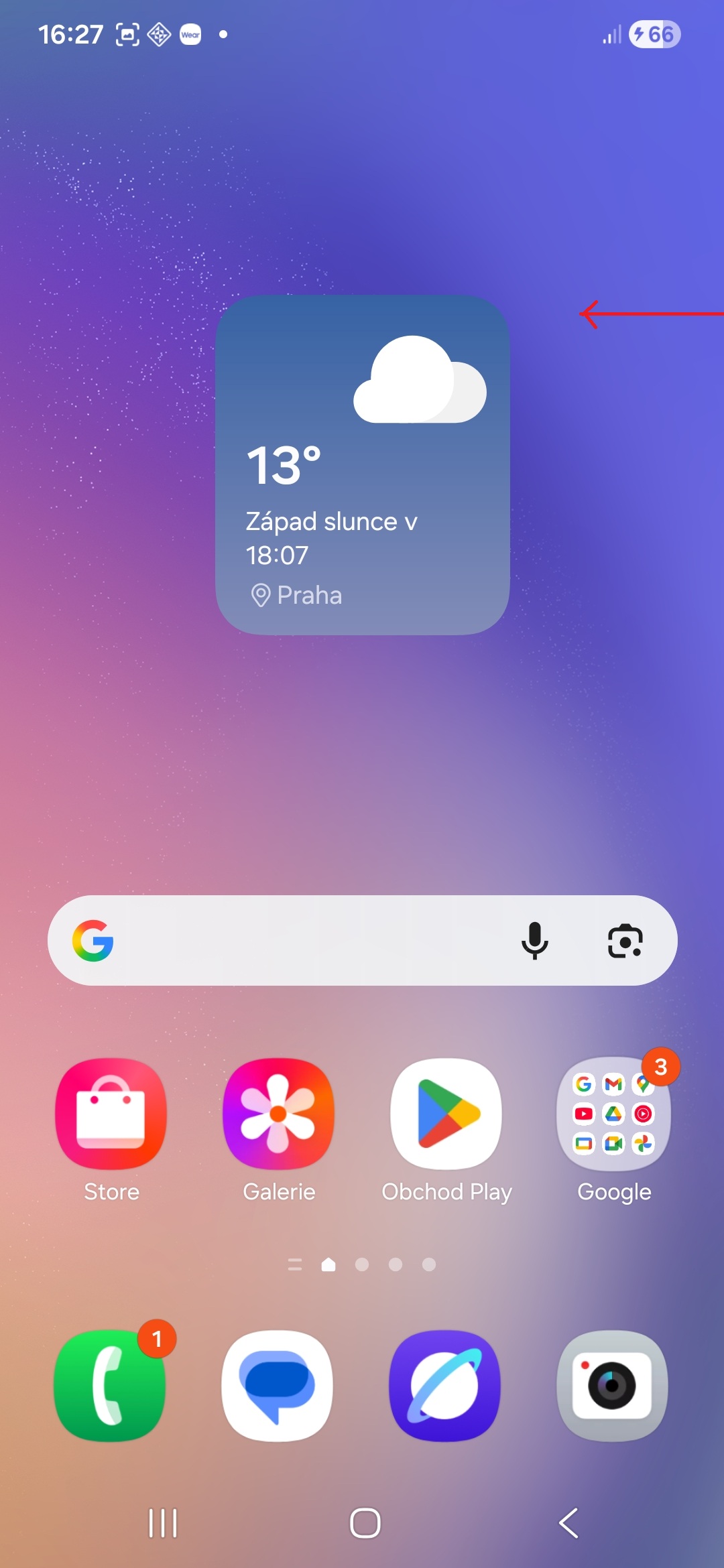Open the Phone dialer app
724x1568 pixels.
tap(110, 1385)
